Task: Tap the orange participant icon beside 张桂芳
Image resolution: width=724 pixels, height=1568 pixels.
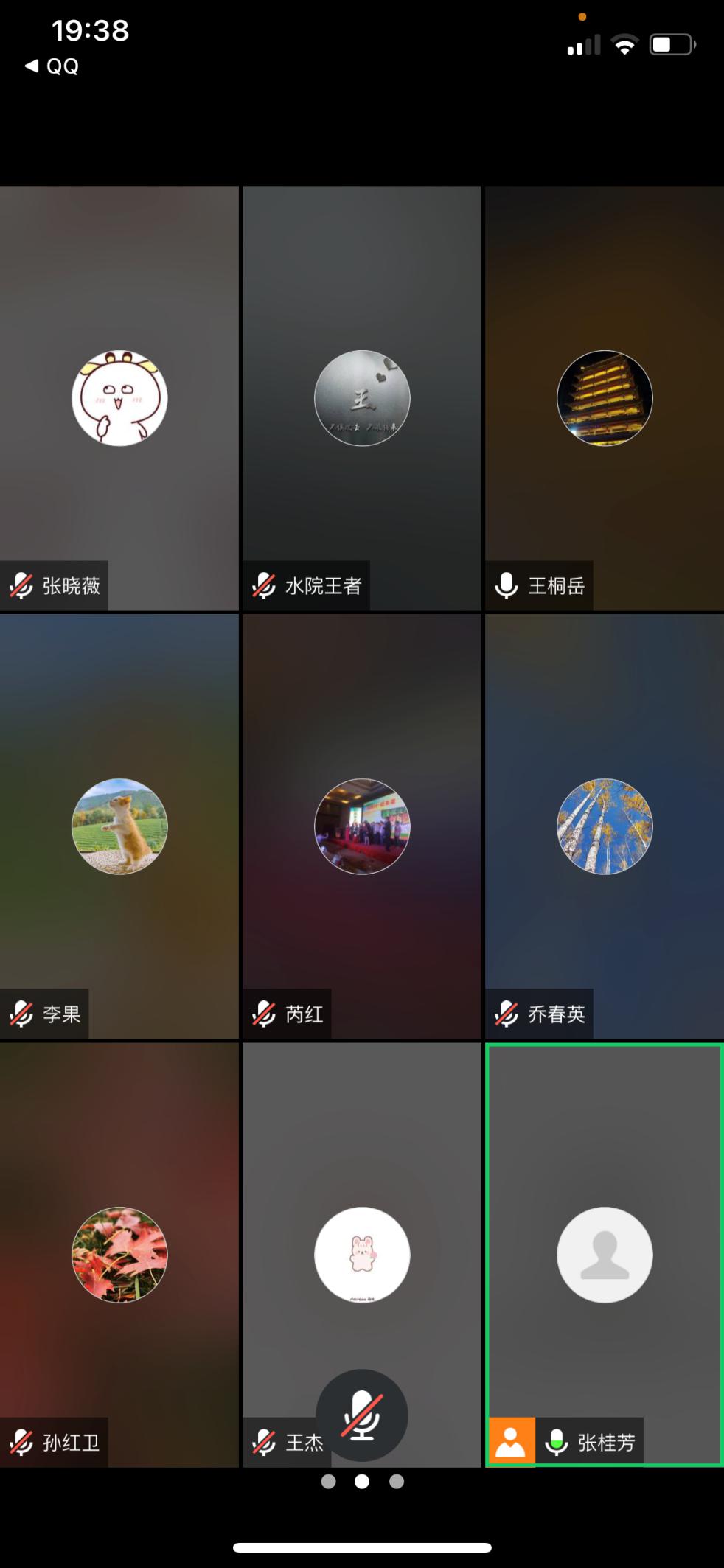Action: coord(512,1442)
